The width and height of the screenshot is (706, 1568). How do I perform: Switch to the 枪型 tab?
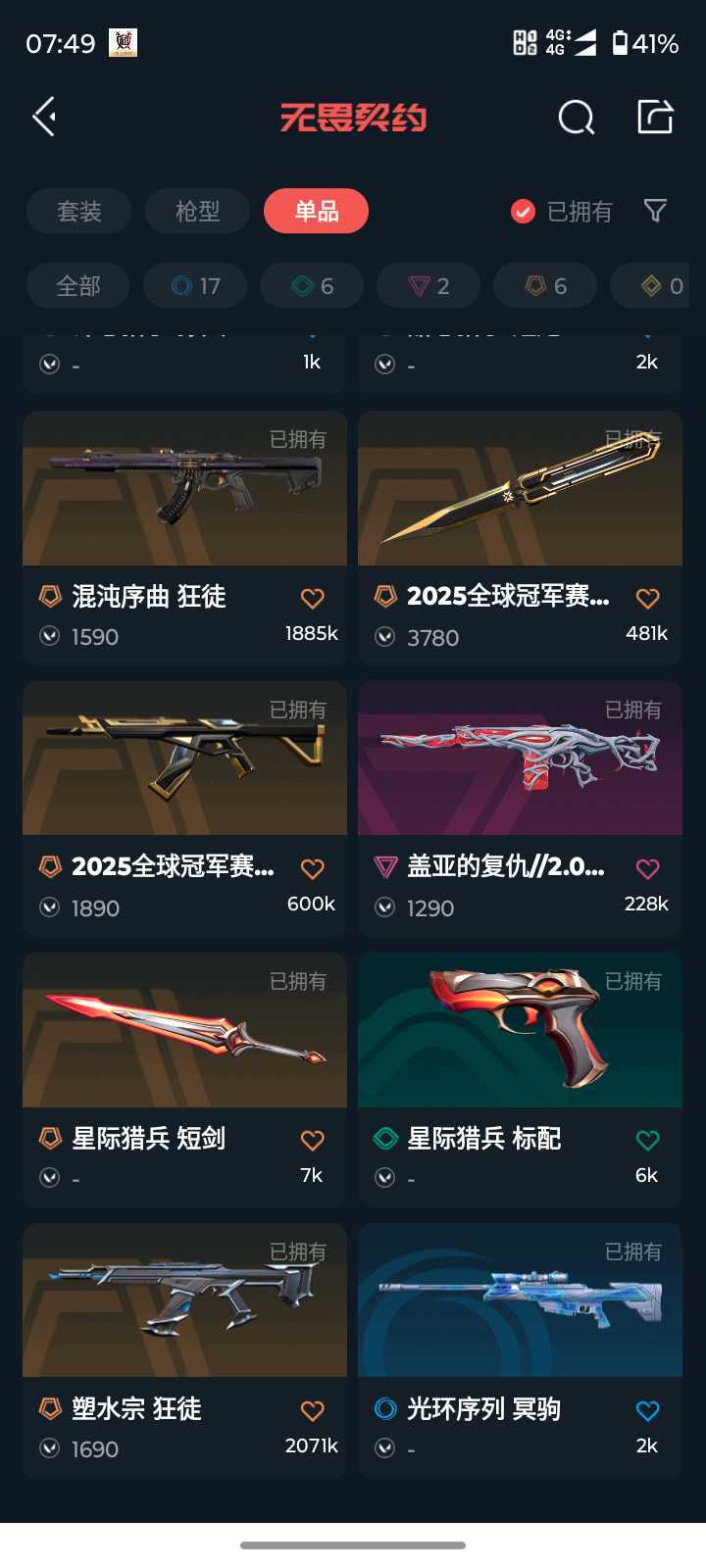197,211
